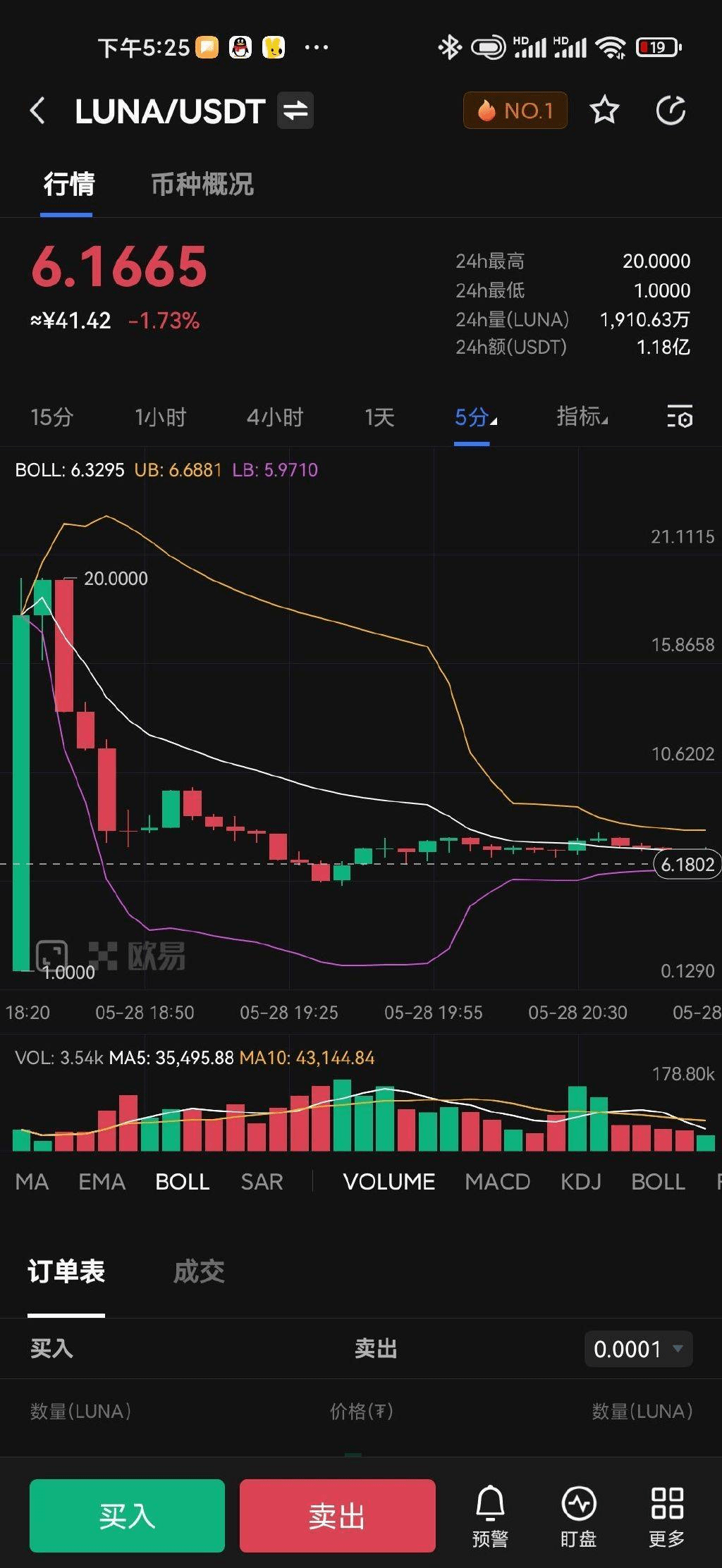Open the NO.1 hot ranking badge
722x1568 pixels.
pyautogui.click(x=515, y=111)
